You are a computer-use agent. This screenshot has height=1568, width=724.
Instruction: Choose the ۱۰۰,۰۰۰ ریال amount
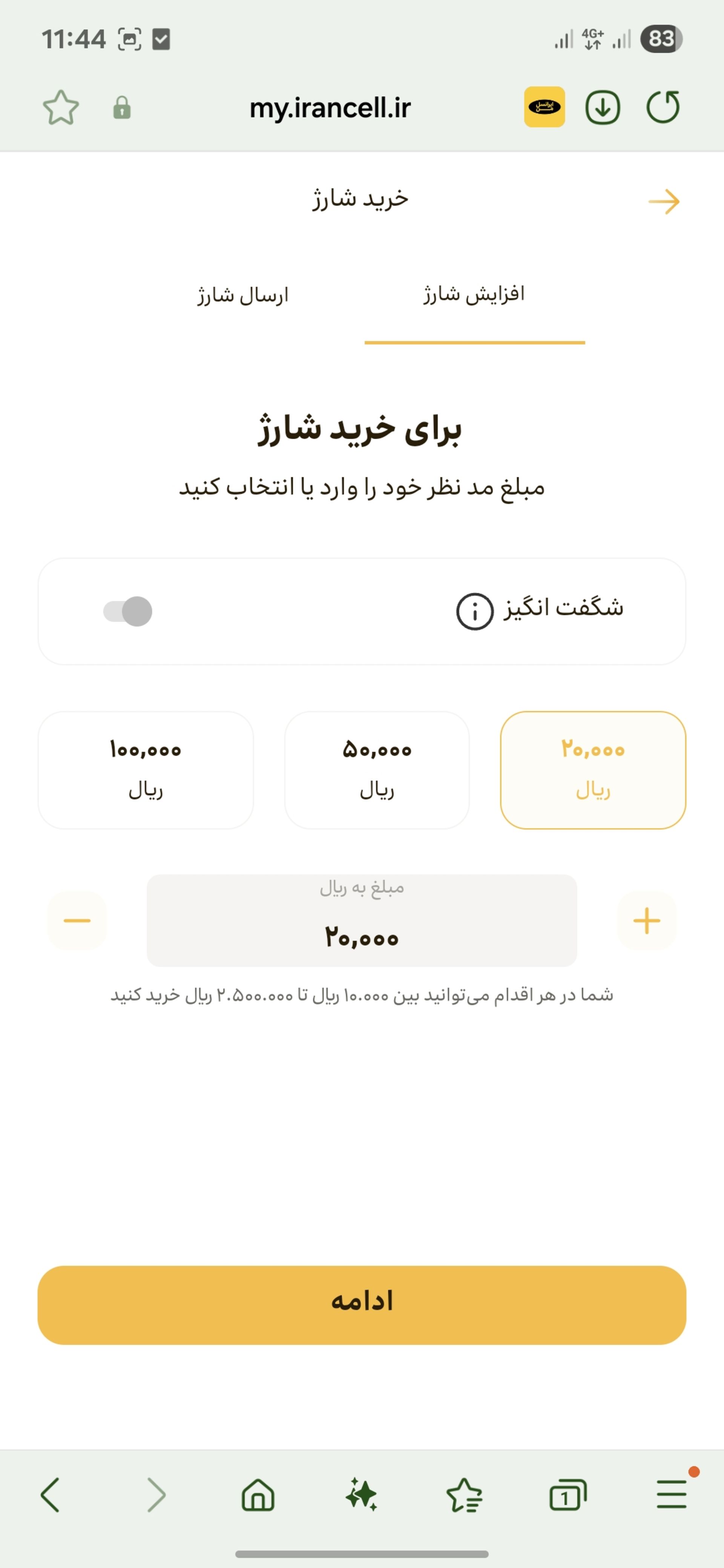[x=146, y=770]
